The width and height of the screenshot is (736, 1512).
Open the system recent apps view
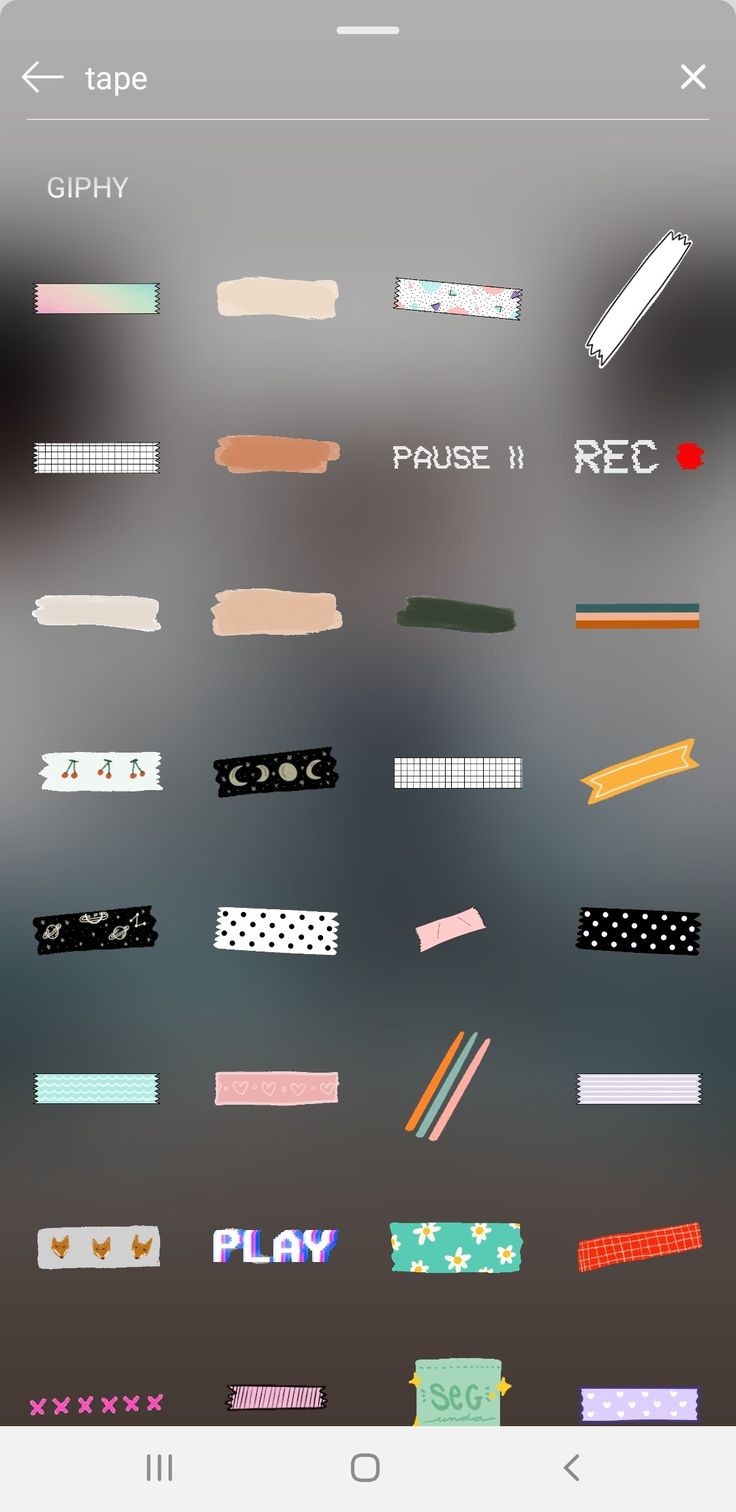159,1467
